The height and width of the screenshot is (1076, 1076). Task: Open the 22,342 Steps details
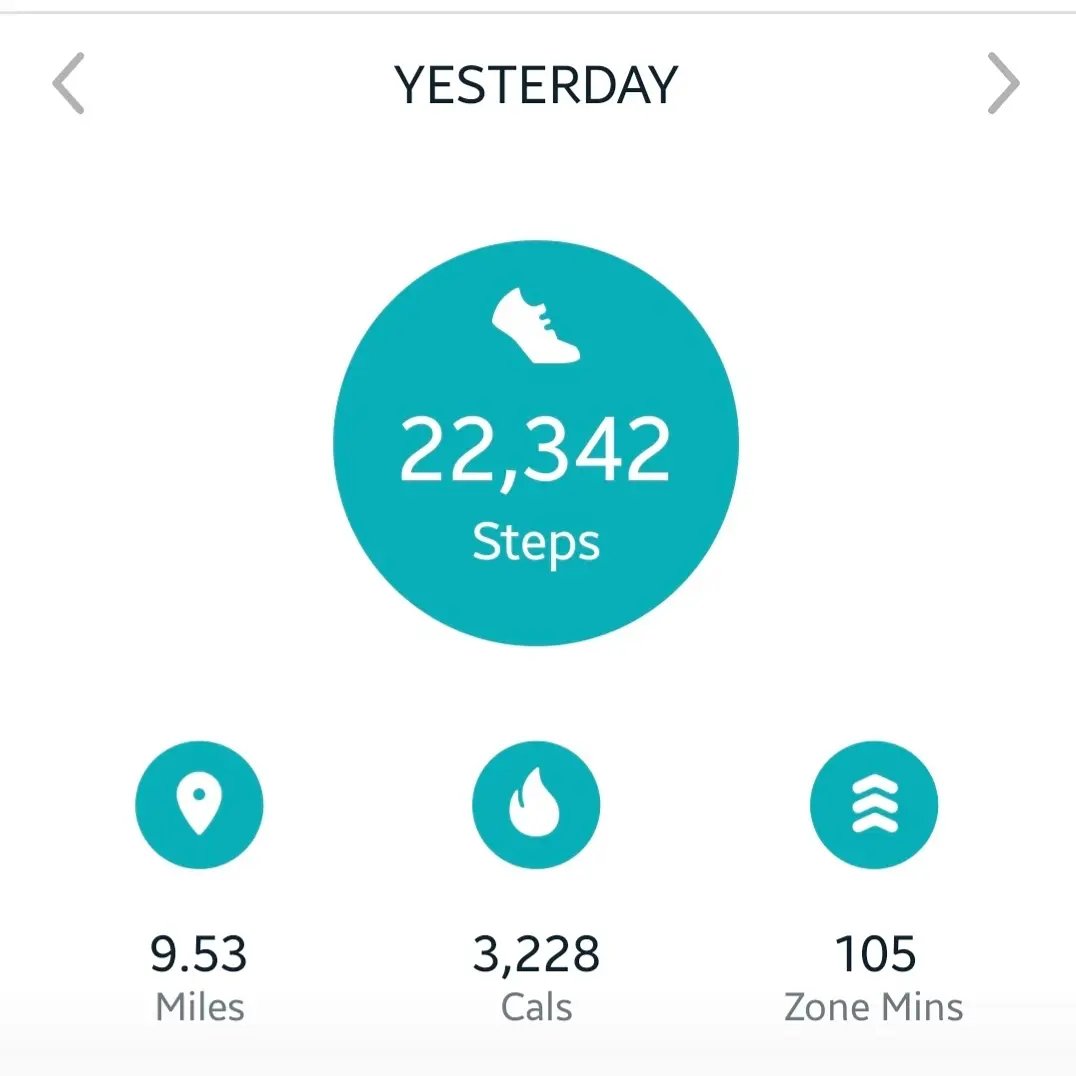[536, 443]
